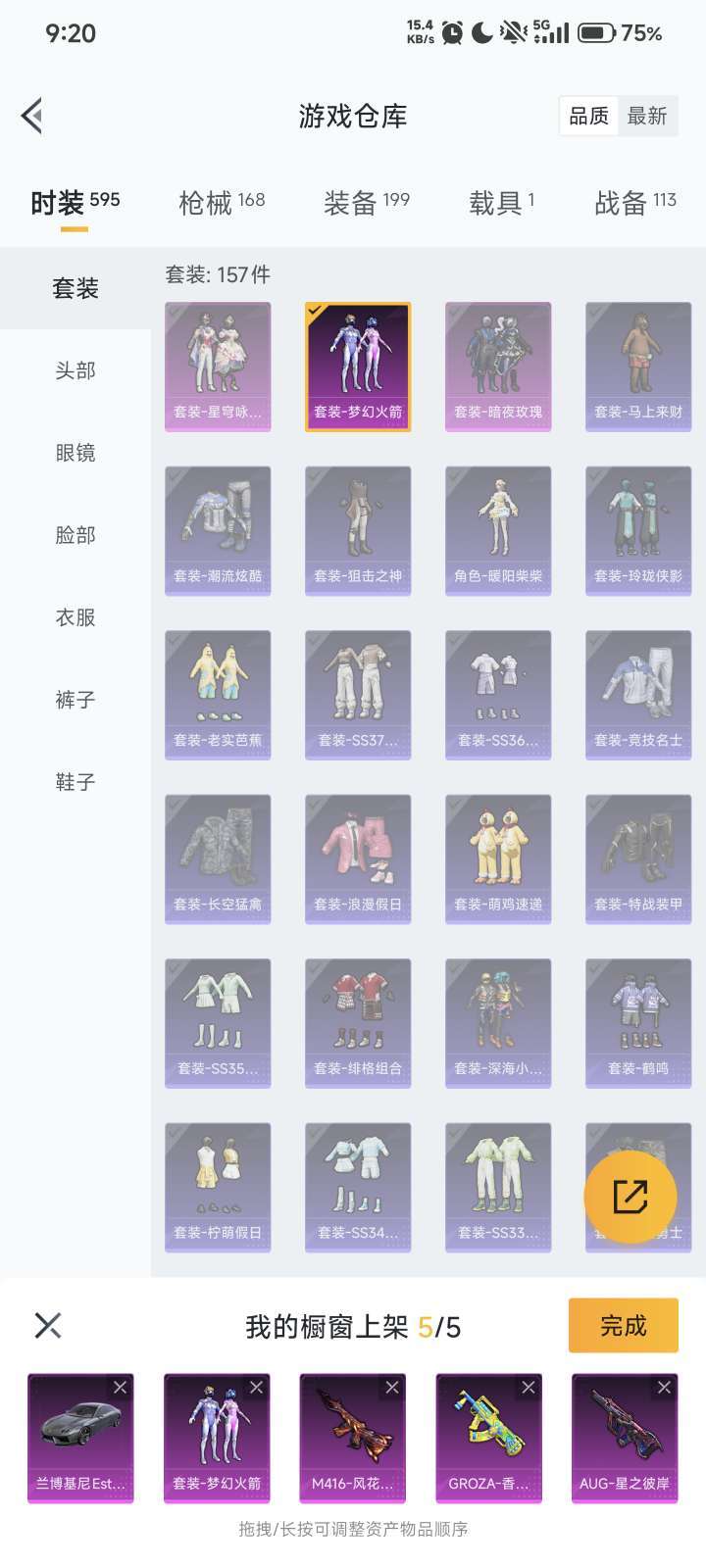Go back from the 游戏仓库 page
706x1568 pixels.
32,116
